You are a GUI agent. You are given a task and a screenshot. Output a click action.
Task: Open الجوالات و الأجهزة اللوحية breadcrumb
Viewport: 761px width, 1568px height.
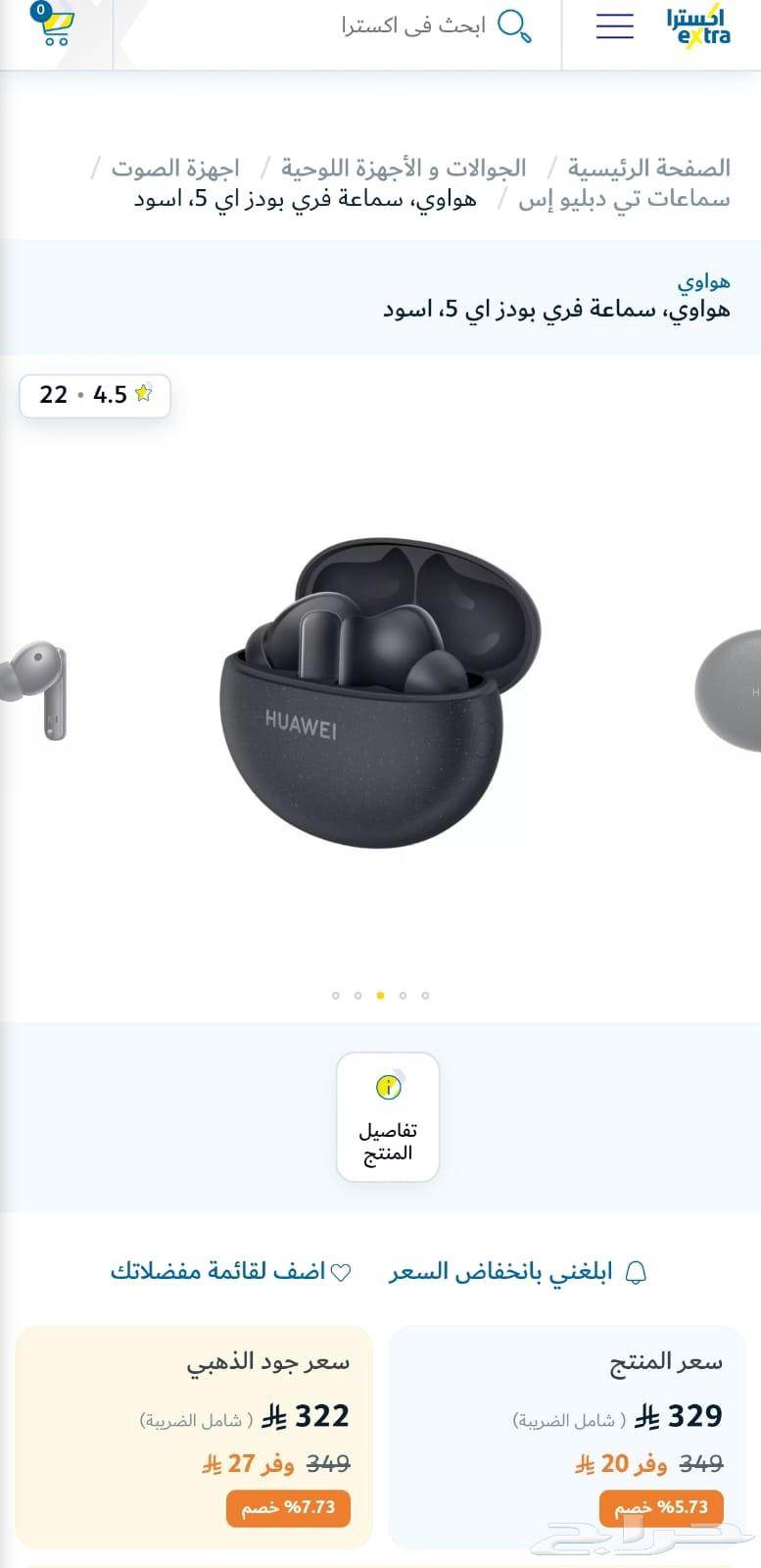pos(404,168)
